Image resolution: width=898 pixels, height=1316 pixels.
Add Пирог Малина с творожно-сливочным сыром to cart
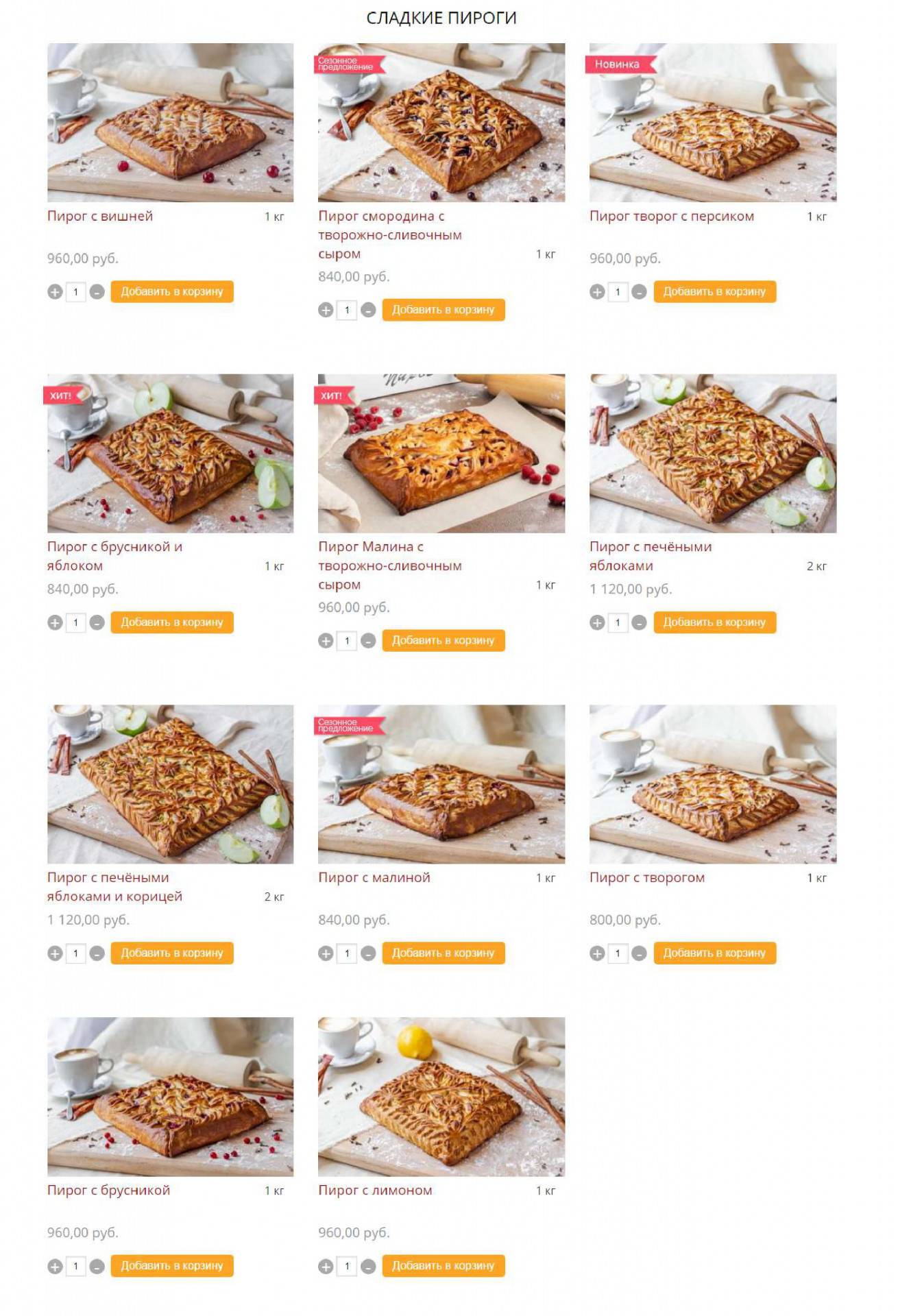[443, 641]
